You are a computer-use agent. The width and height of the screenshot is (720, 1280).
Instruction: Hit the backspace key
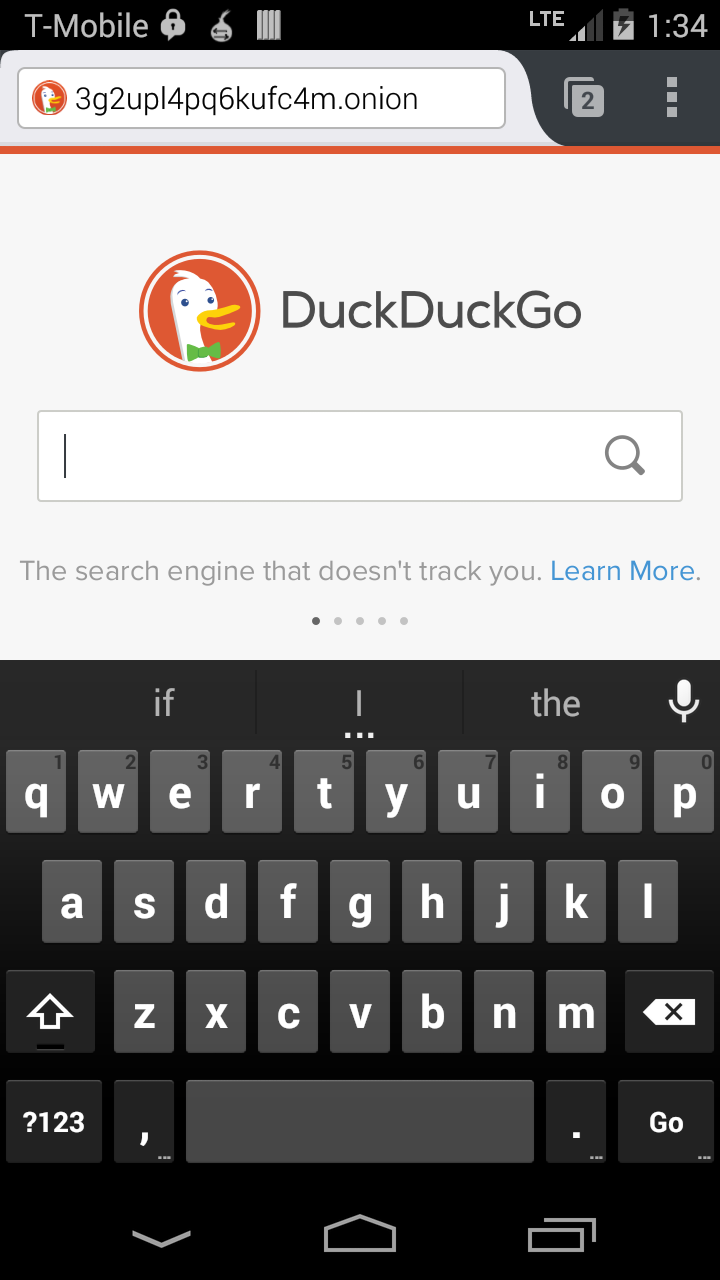pos(669,1012)
